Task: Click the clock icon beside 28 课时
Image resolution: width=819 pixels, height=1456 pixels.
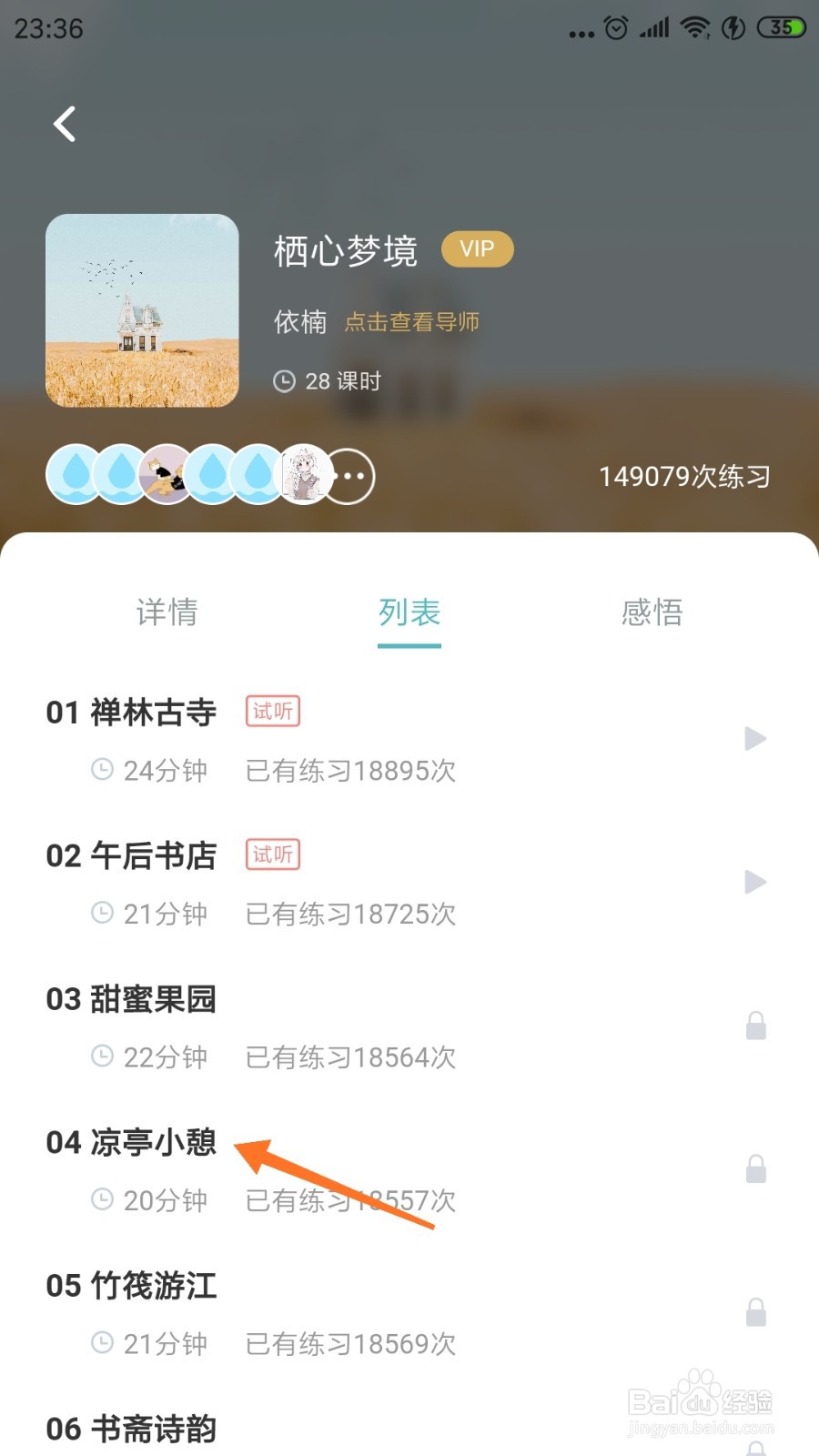Action: (x=285, y=381)
